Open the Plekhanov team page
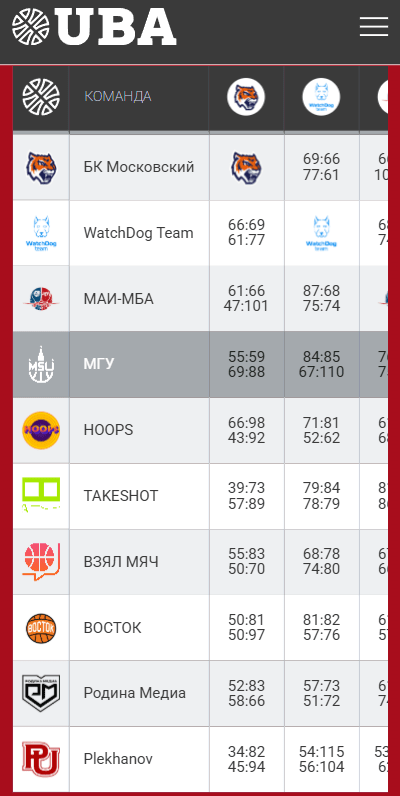The image size is (400, 796). click(x=118, y=759)
